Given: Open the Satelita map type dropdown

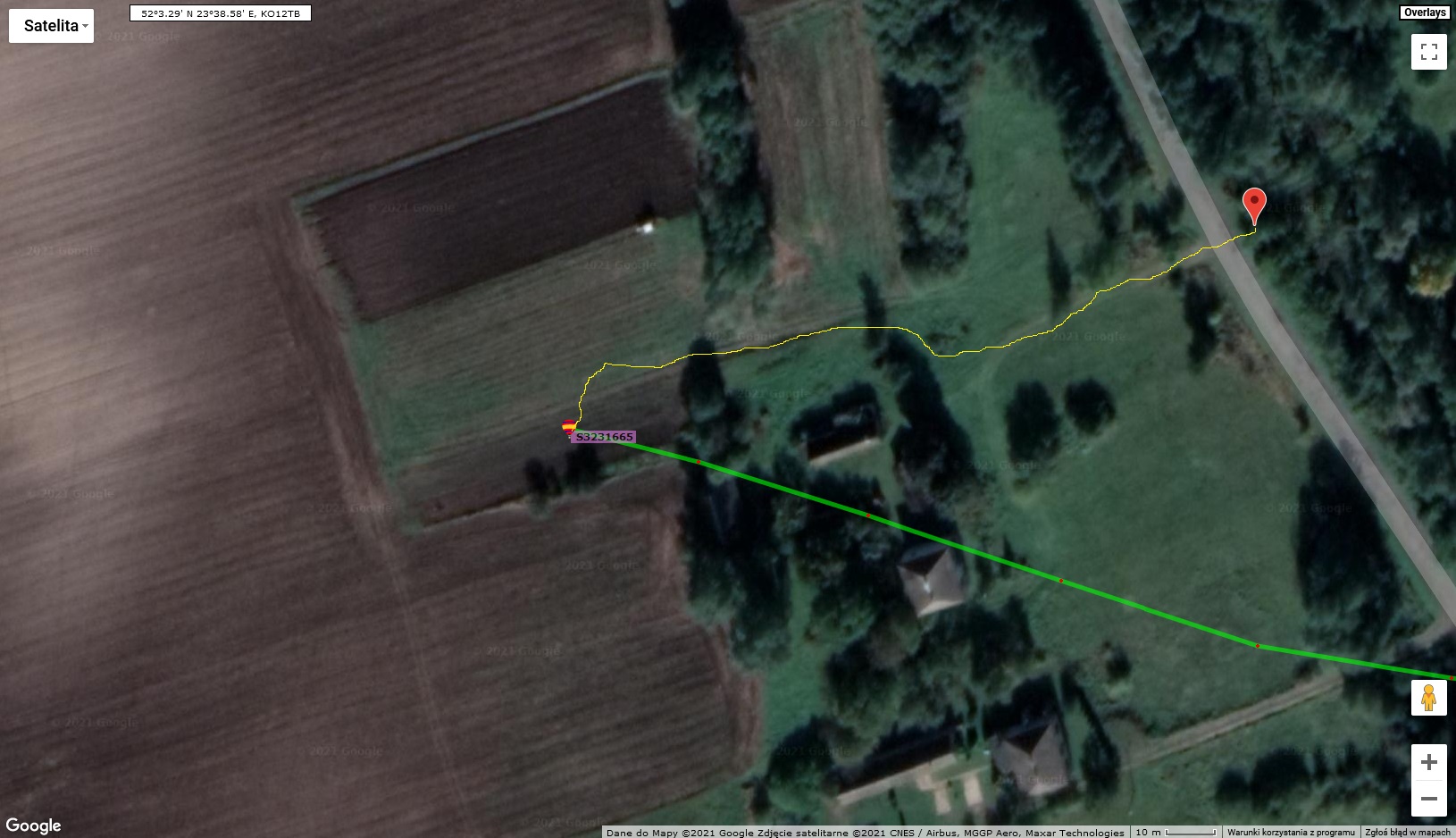Looking at the screenshot, I should click(x=51, y=26).
